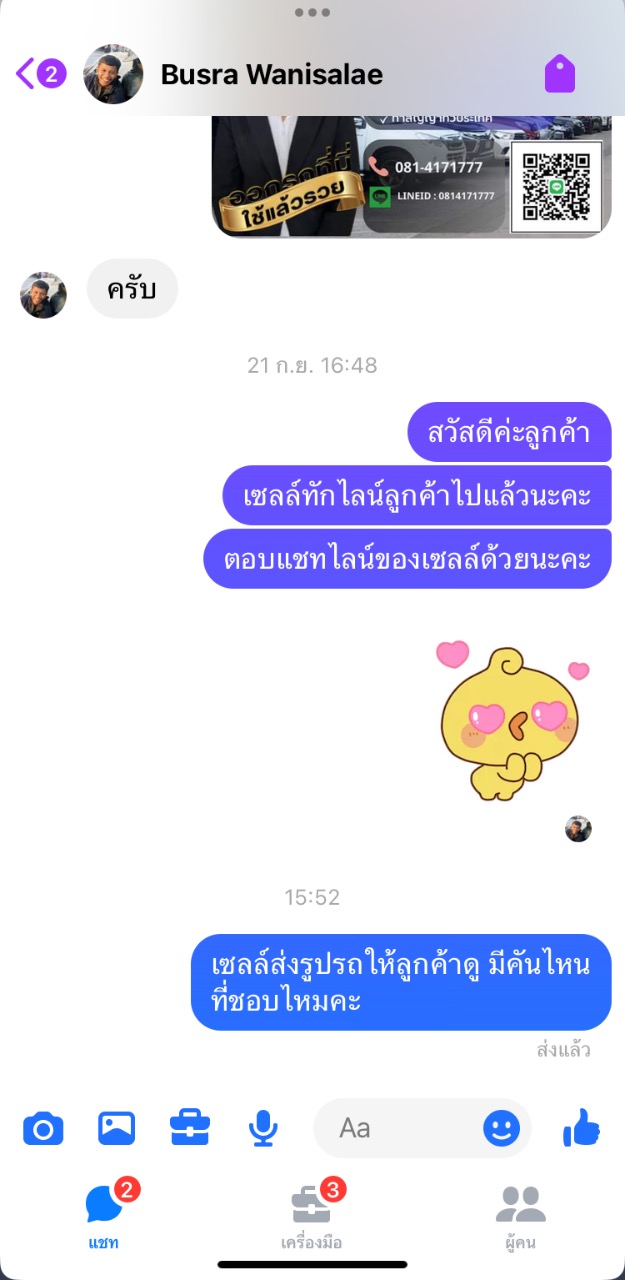This screenshot has height=1280, width=625.
Task: Go back to the chat list
Action: point(38,74)
